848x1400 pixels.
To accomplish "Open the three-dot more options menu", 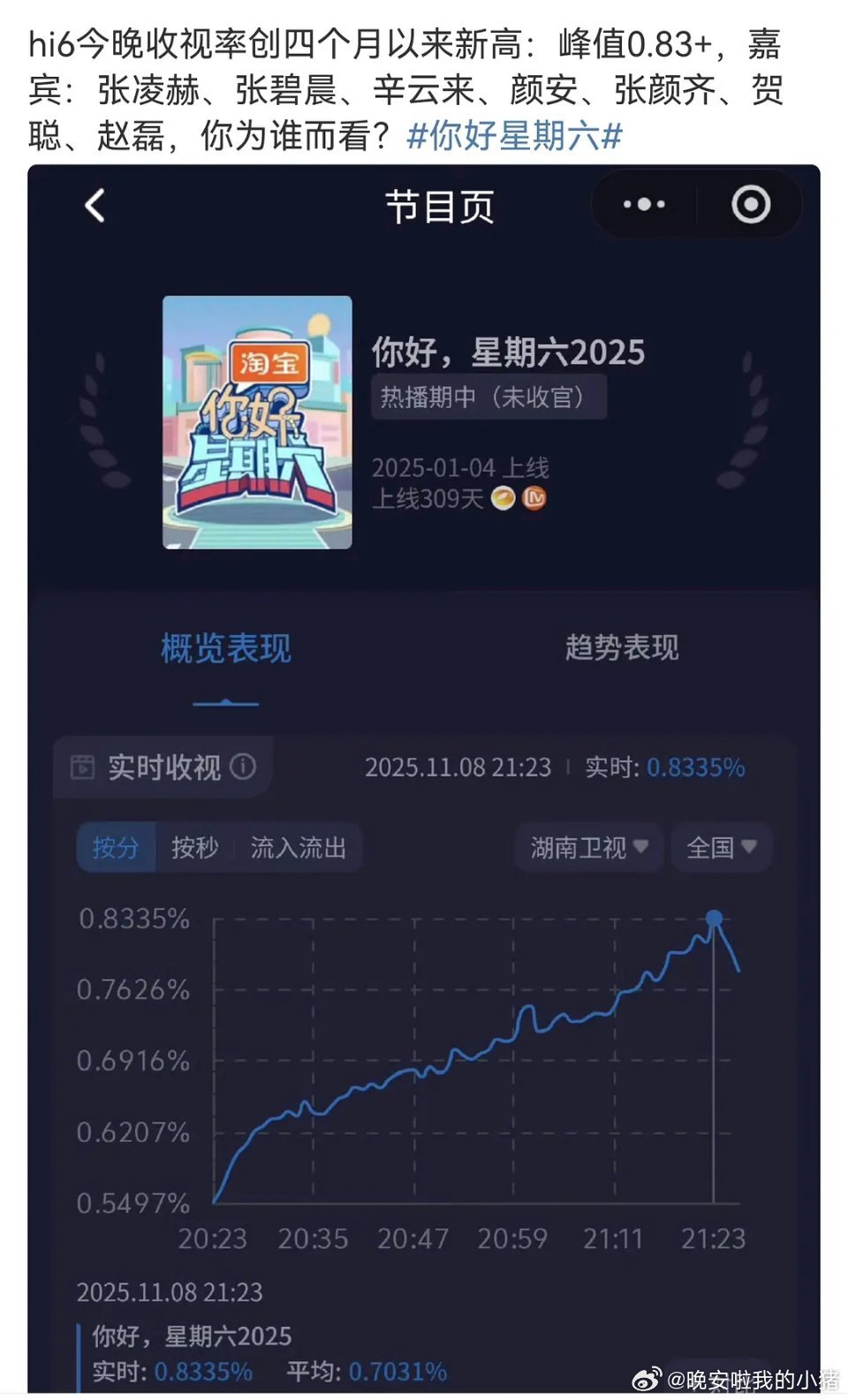I will pos(644,204).
